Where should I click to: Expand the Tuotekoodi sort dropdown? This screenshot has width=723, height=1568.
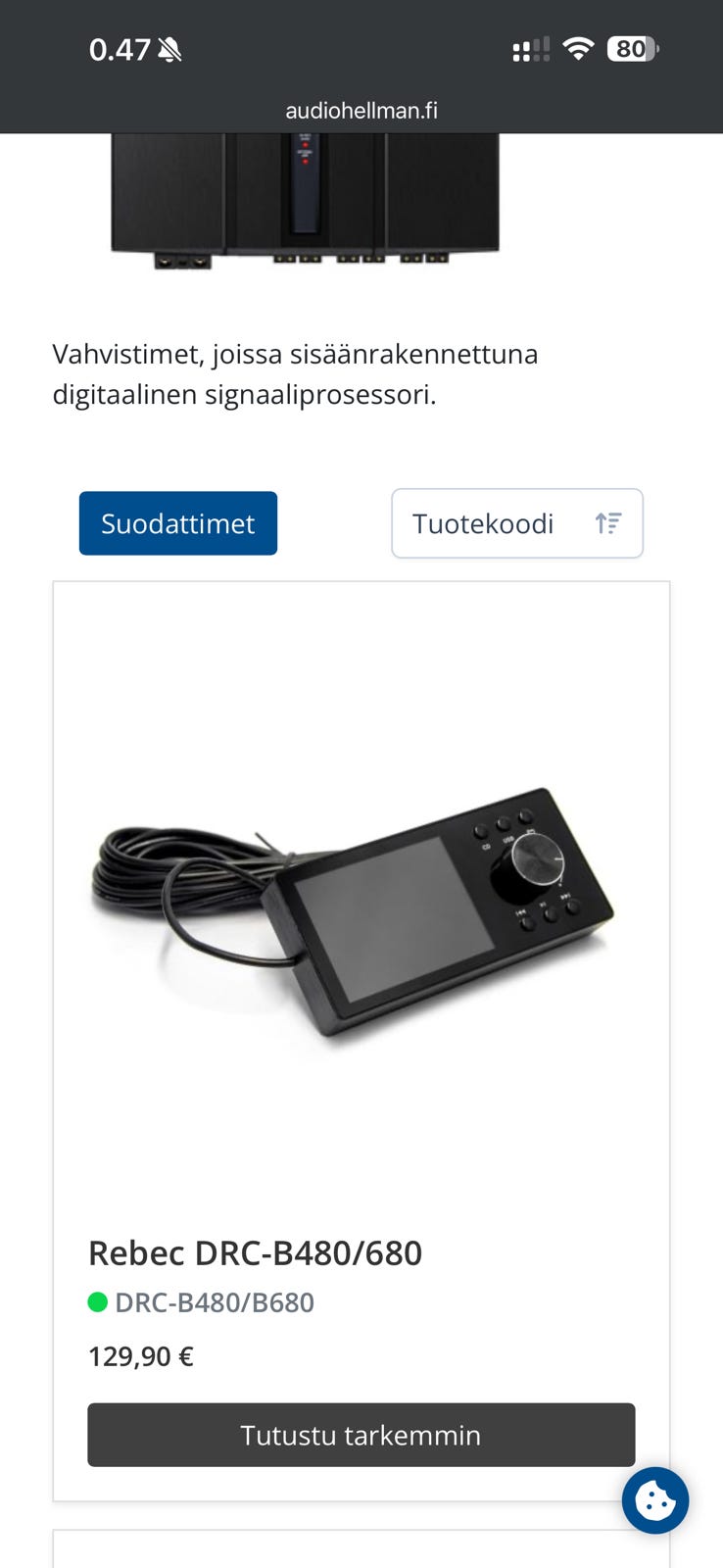pyautogui.click(x=517, y=523)
